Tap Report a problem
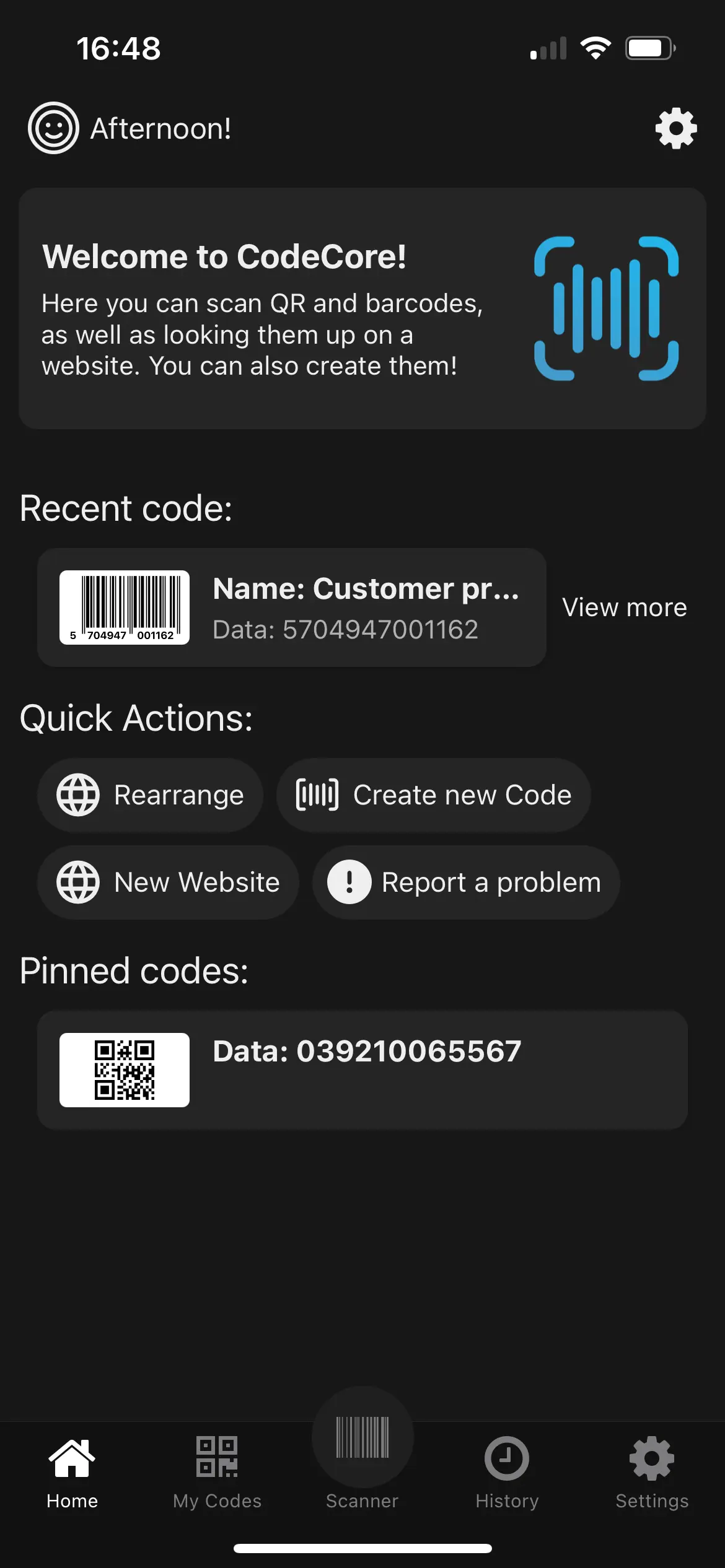This screenshot has height=1568, width=725. coord(465,882)
